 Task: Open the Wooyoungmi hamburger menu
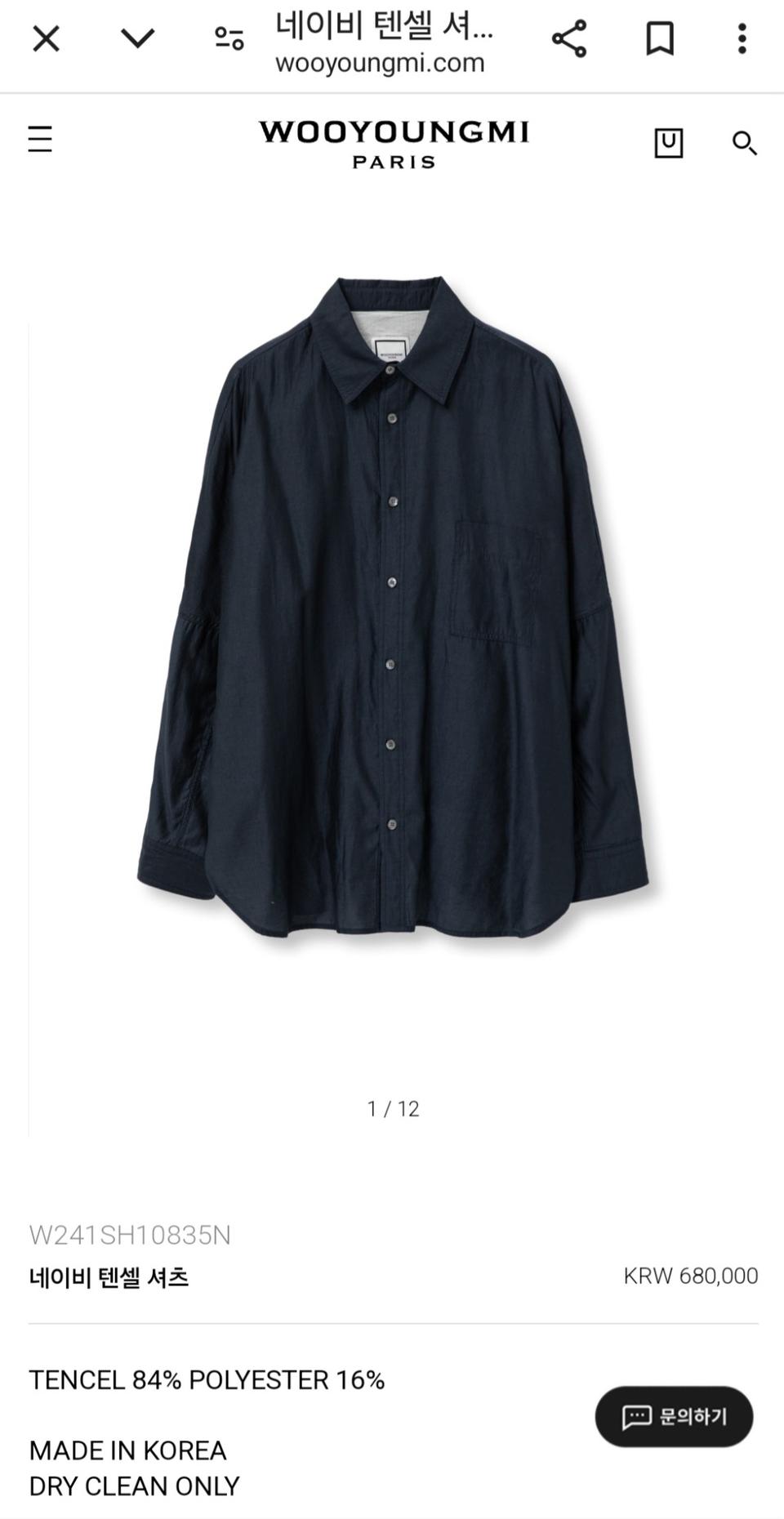(x=40, y=139)
